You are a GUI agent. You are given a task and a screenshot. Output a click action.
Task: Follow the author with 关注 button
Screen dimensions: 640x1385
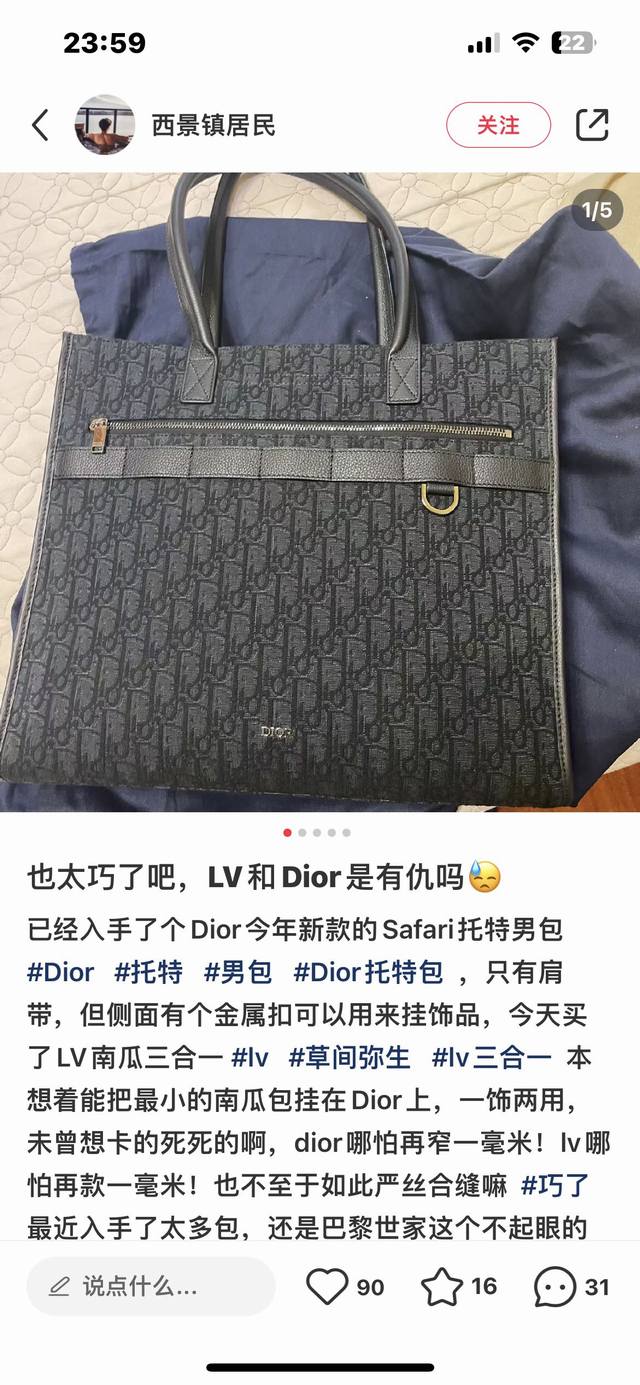498,125
